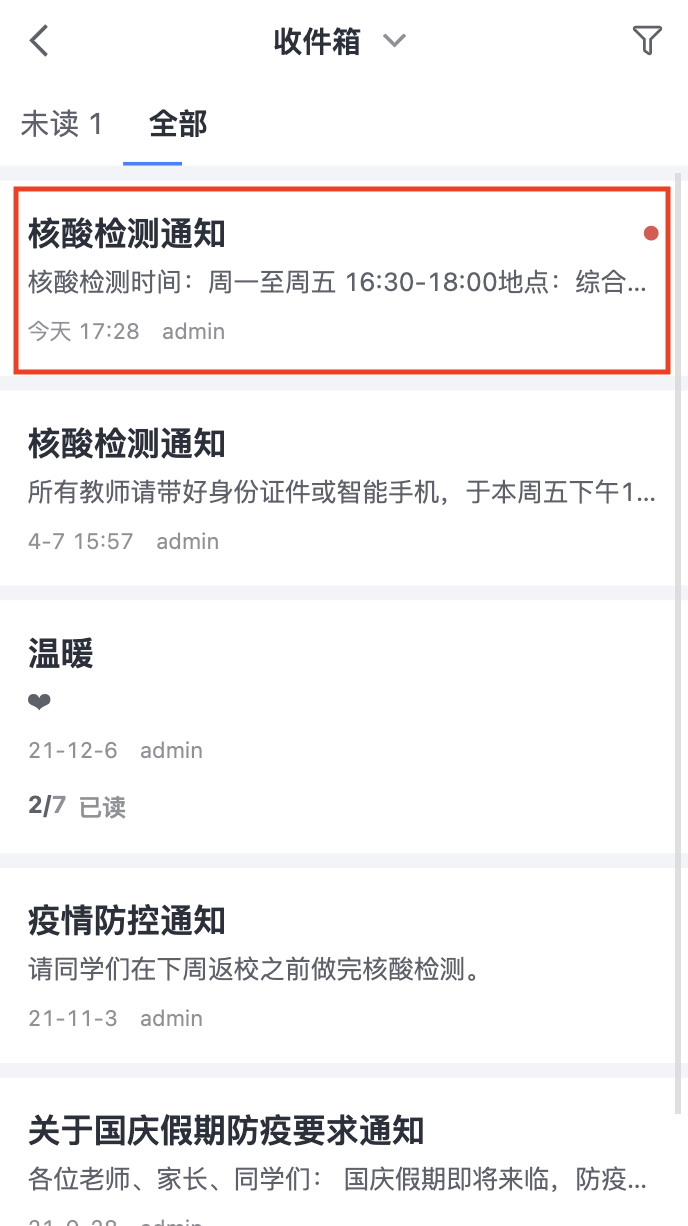View the 疫情防控通知 message
This screenshot has height=1226, width=688.
[x=340, y=963]
